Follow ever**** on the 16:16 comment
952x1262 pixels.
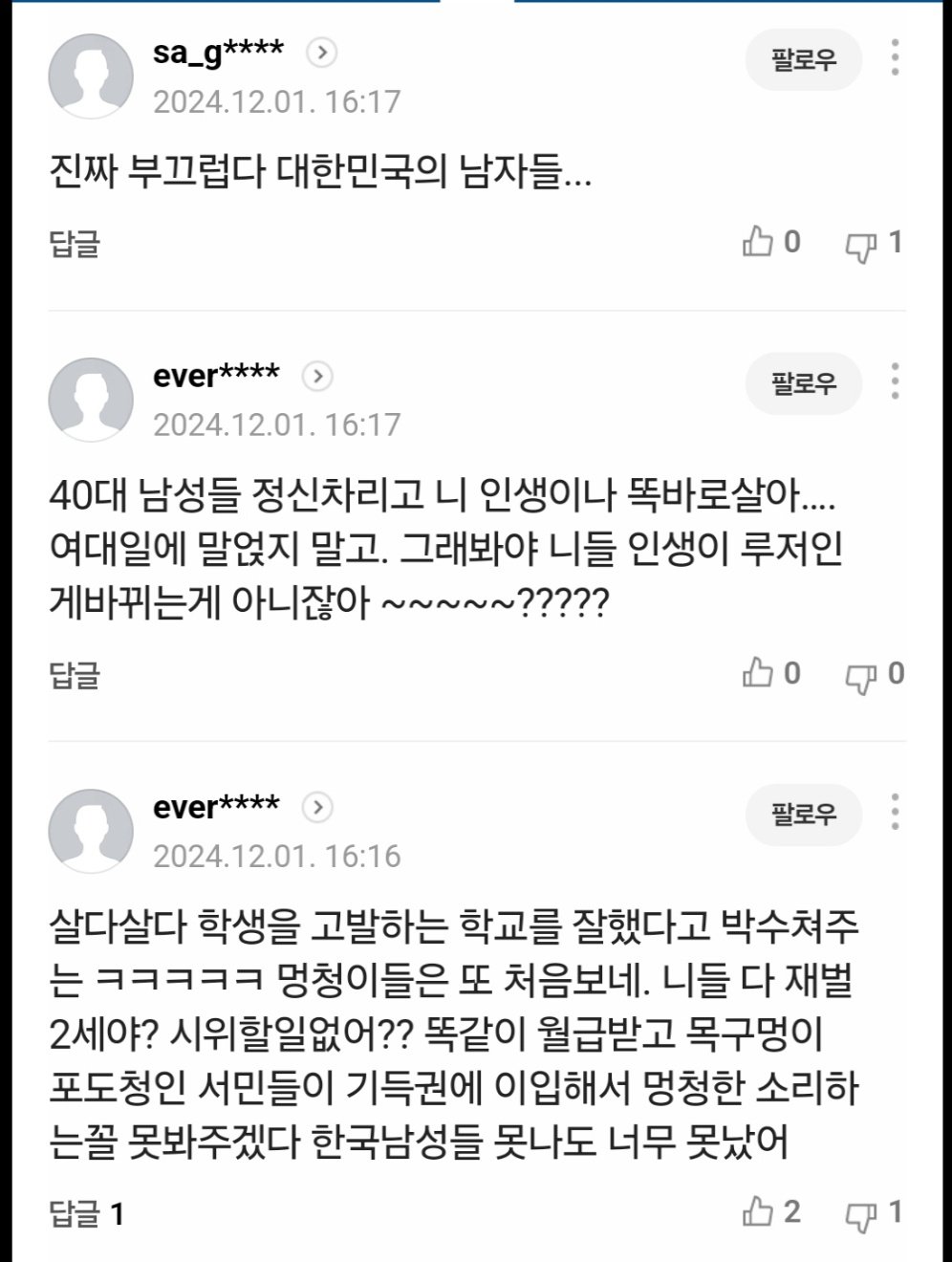[804, 815]
